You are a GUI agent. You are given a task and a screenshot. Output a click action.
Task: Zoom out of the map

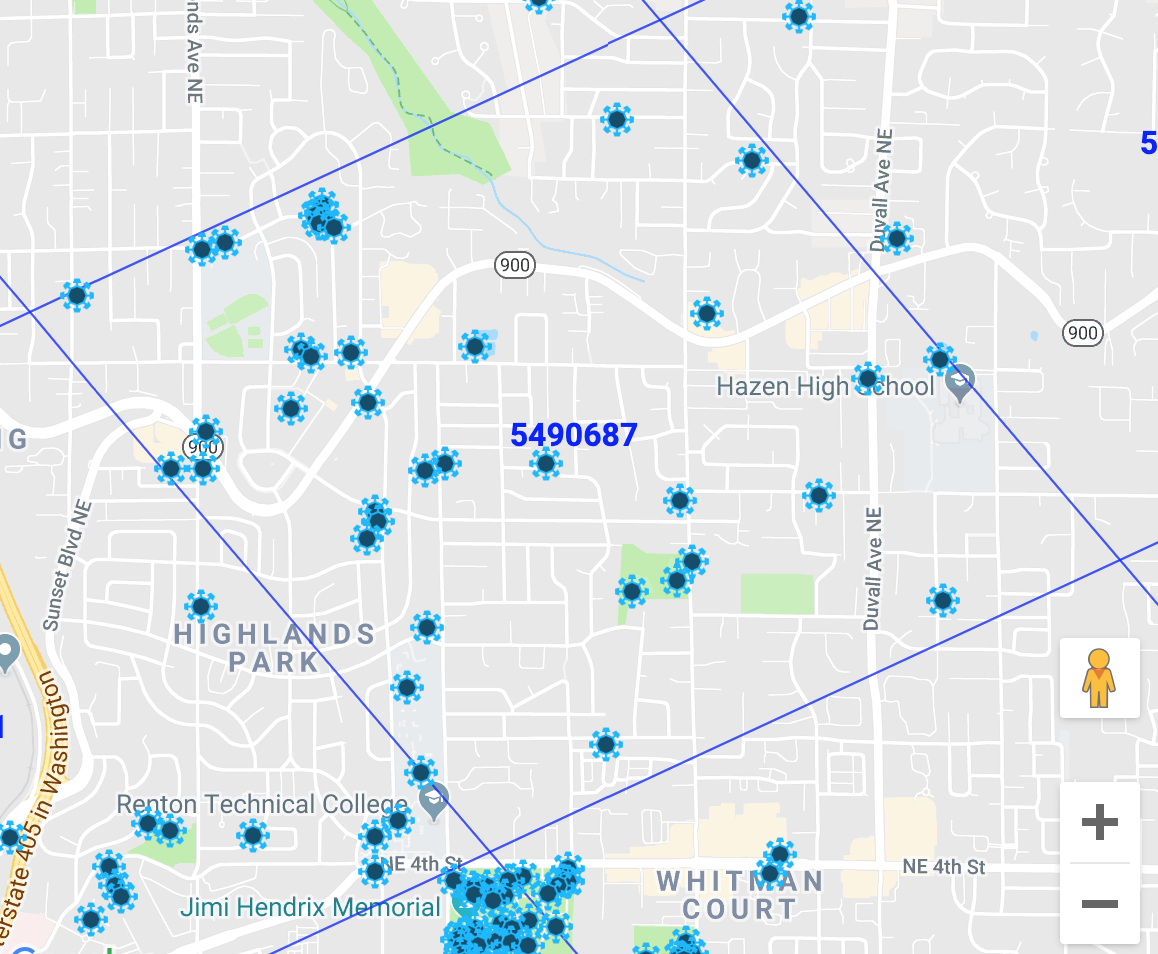[1099, 904]
